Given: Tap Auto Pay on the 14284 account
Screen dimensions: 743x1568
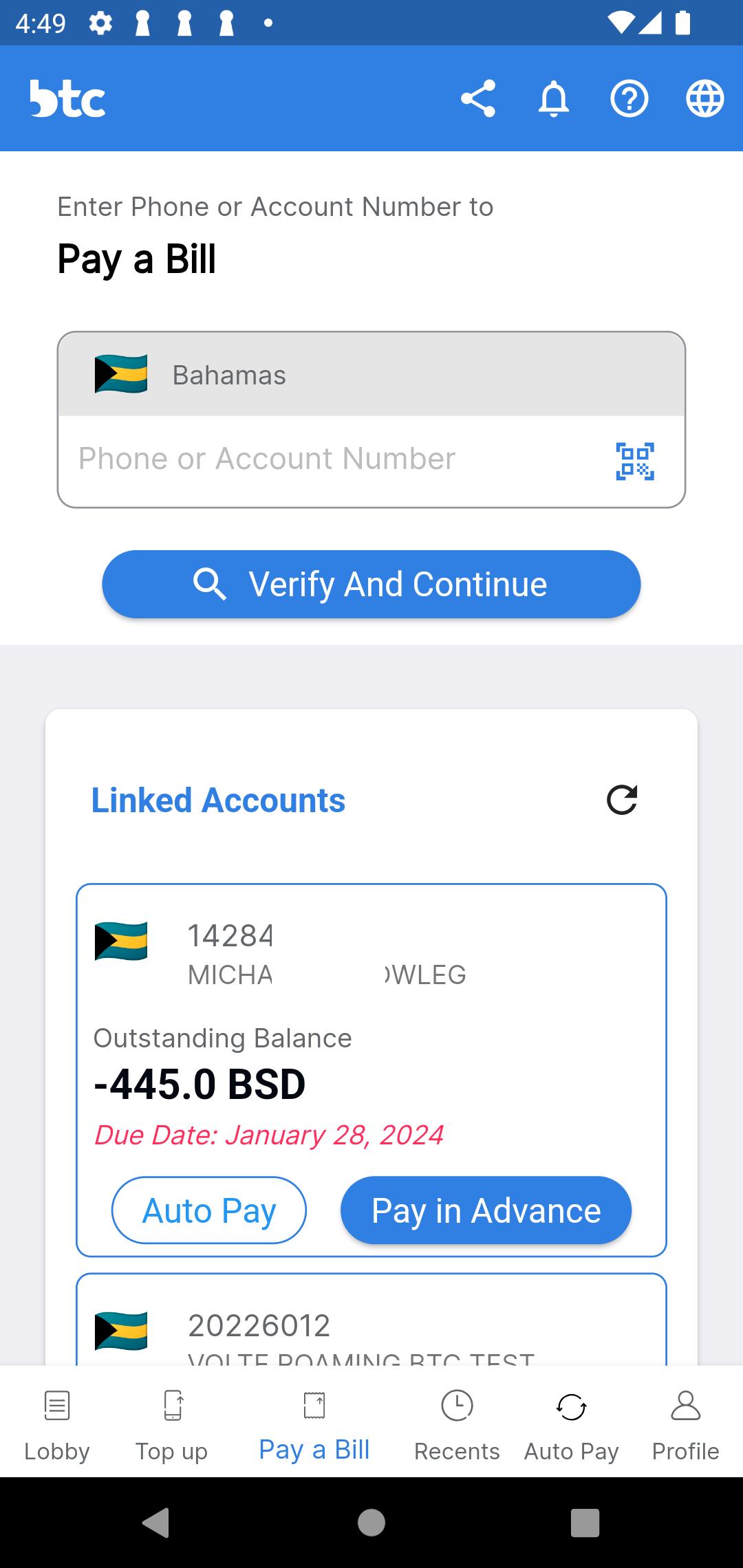Looking at the screenshot, I should click(209, 1210).
